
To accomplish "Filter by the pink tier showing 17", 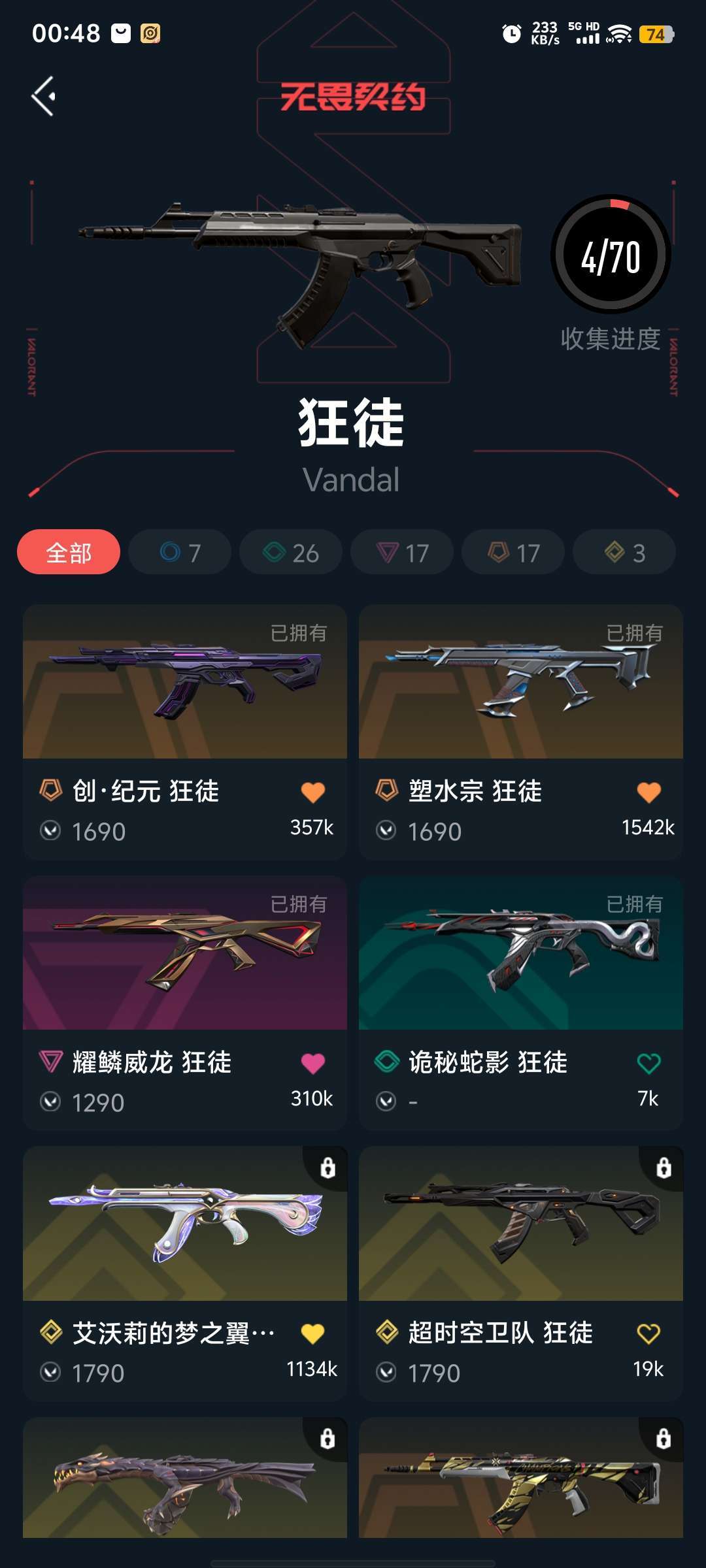I will pos(402,552).
